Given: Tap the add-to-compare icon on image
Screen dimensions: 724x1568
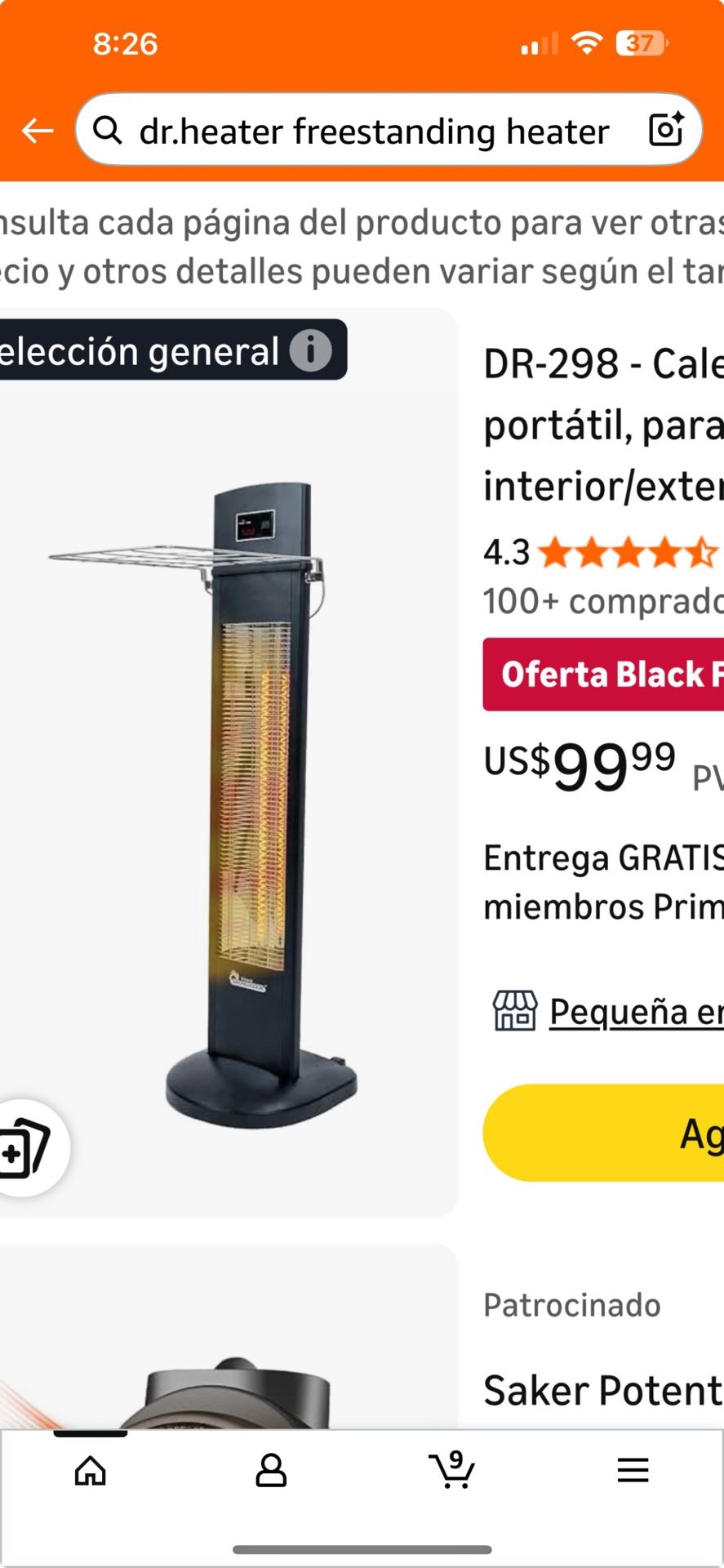Looking at the screenshot, I should click(x=26, y=1150).
